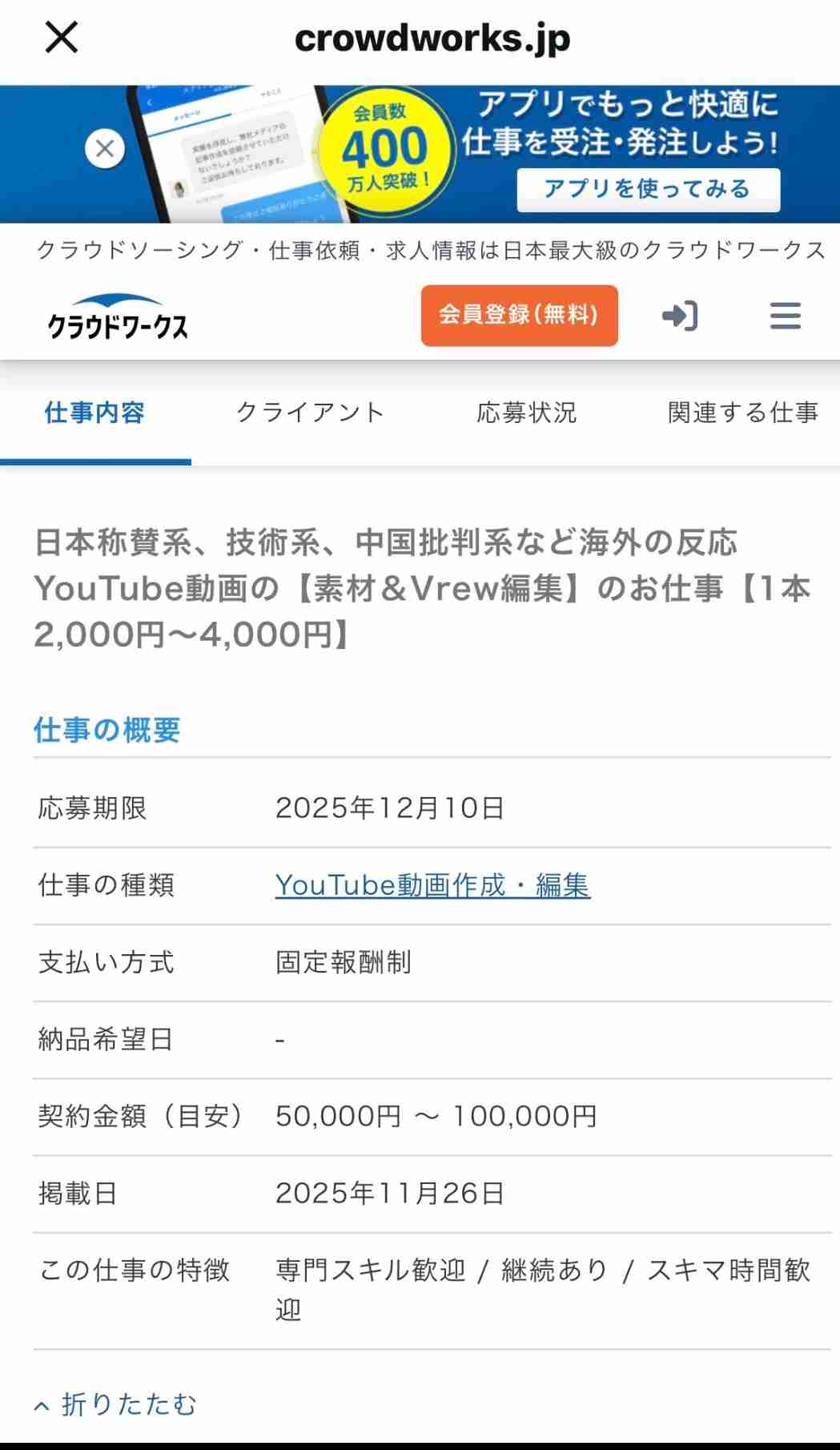Viewport: 840px width, 1450px height.
Task: Tap the login arrow icon
Action: [x=680, y=316]
